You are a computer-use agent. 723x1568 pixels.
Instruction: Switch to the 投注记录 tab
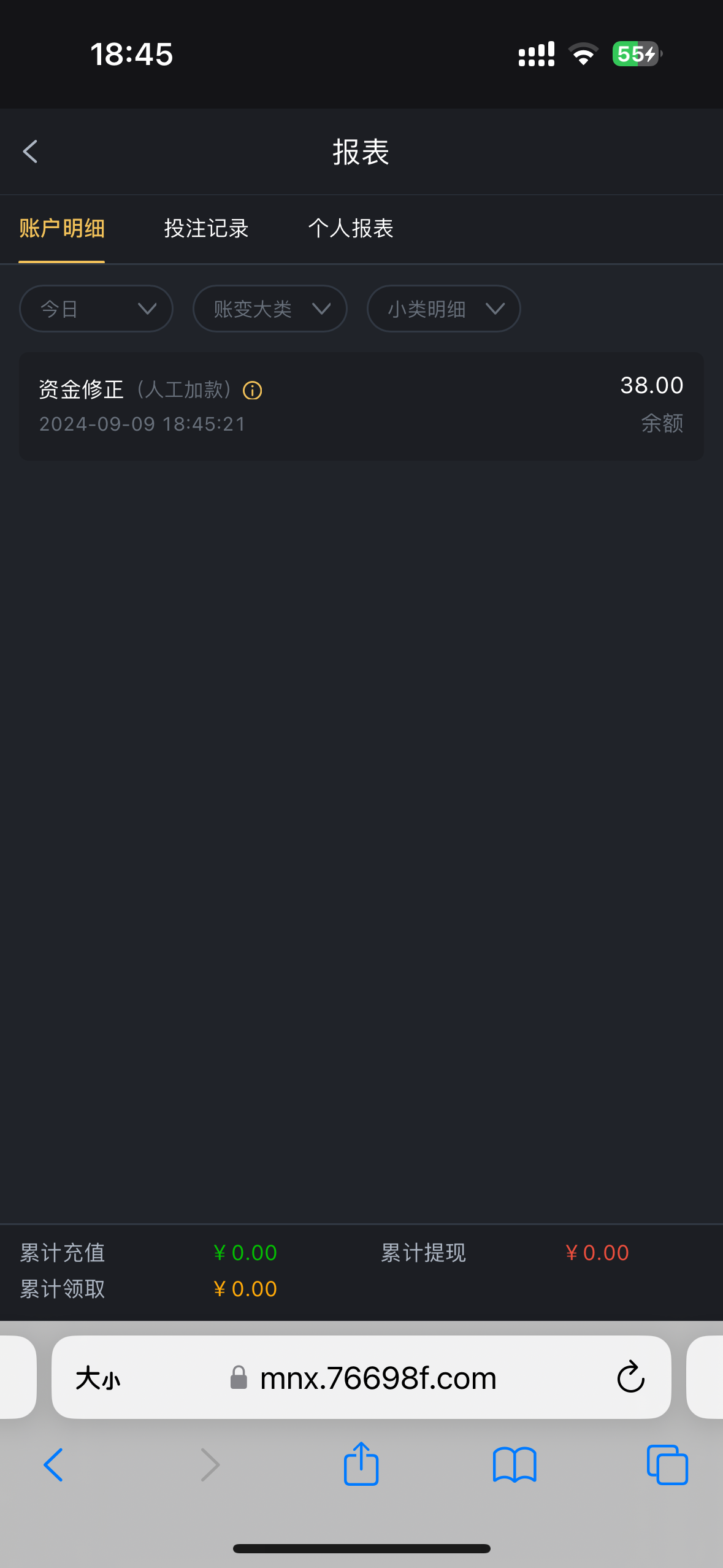[x=206, y=228]
